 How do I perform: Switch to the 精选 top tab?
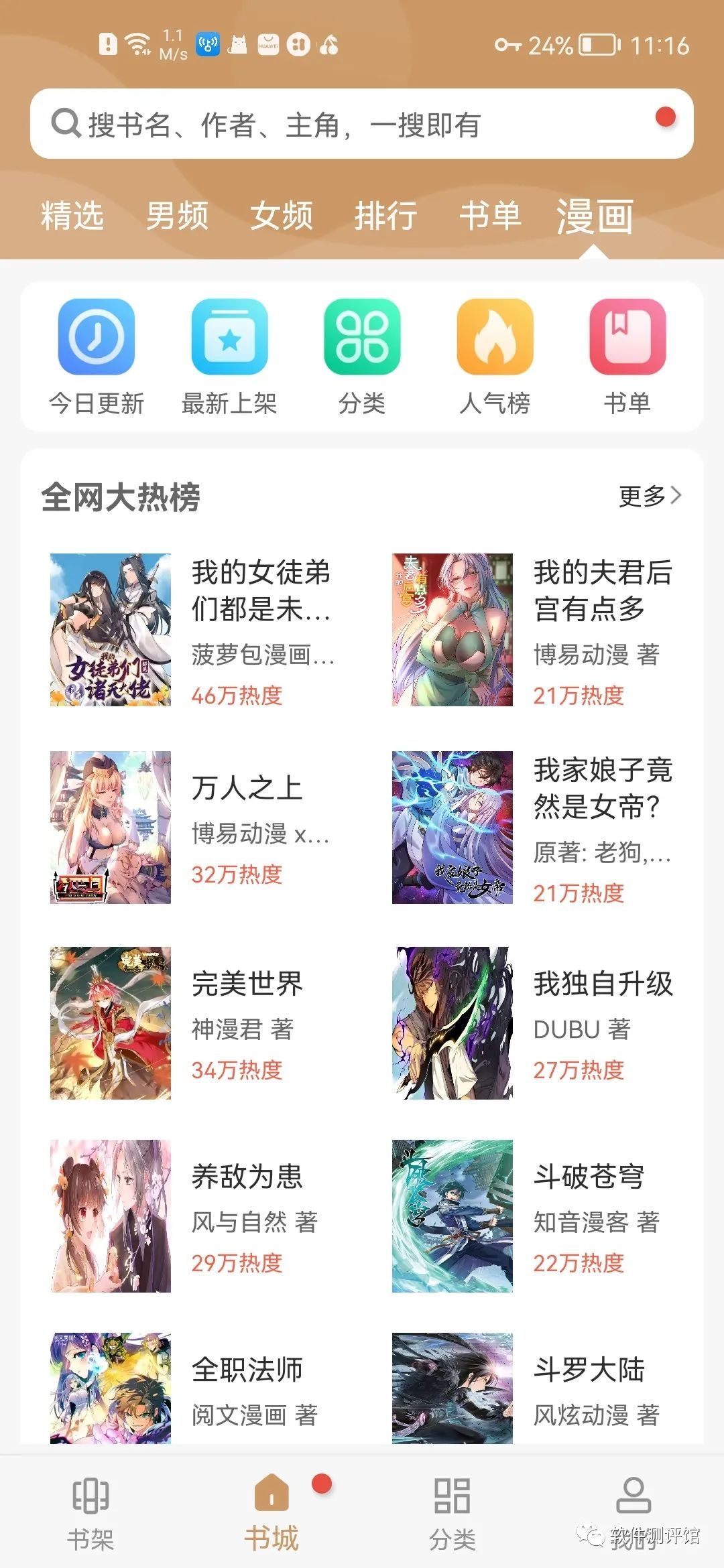pos(72,216)
